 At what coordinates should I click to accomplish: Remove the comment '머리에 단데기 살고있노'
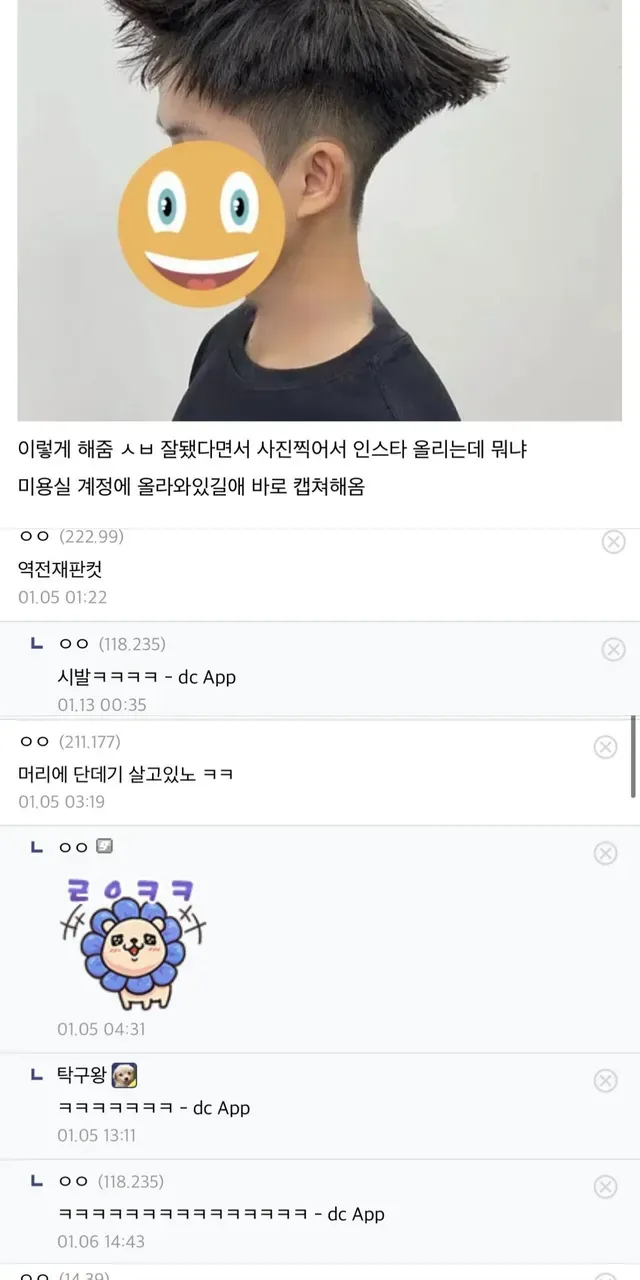point(605,747)
